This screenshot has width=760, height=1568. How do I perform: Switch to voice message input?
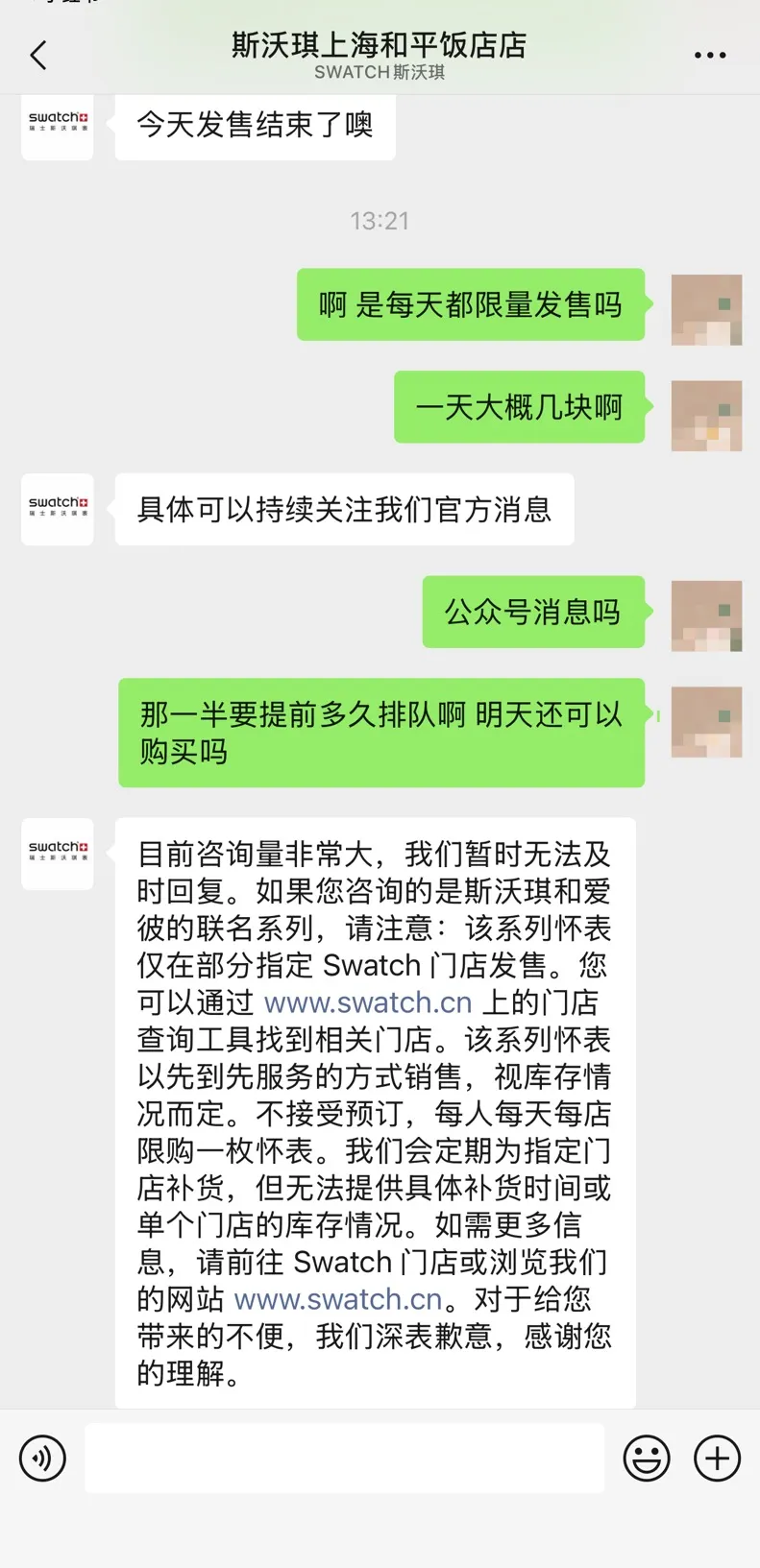point(43,1459)
